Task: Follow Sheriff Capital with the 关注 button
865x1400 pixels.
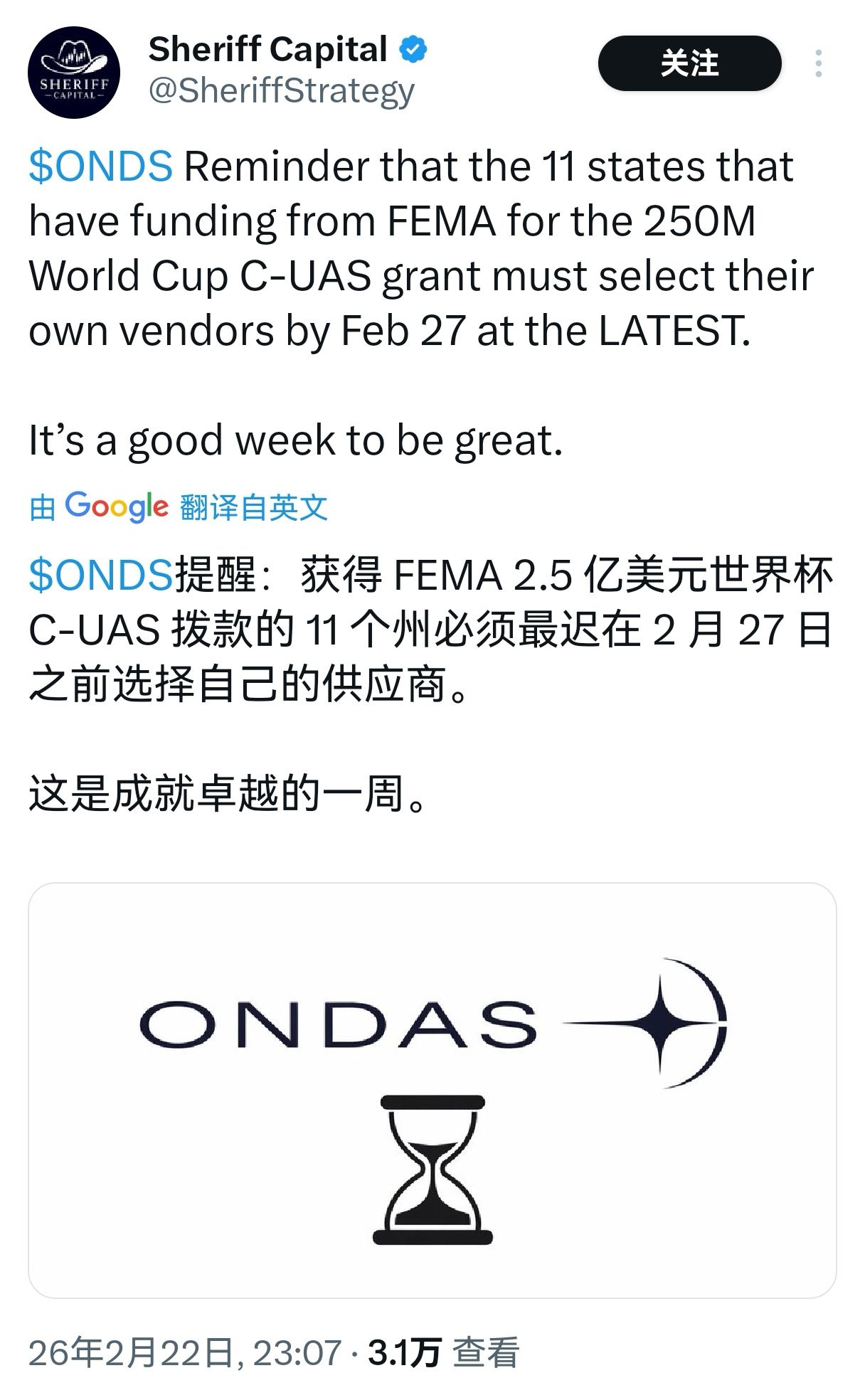Action: click(x=689, y=64)
